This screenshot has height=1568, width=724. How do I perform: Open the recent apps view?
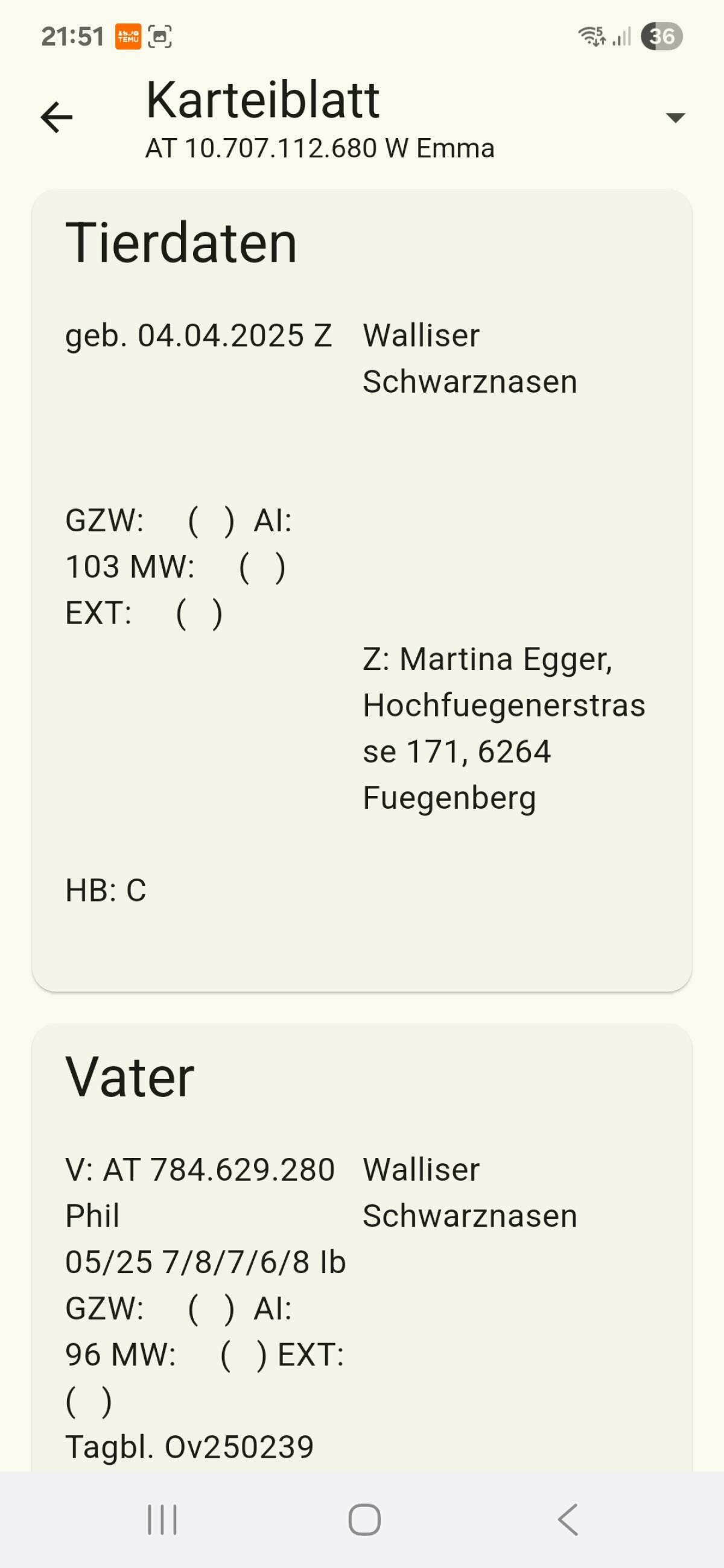click(162, 1520)
